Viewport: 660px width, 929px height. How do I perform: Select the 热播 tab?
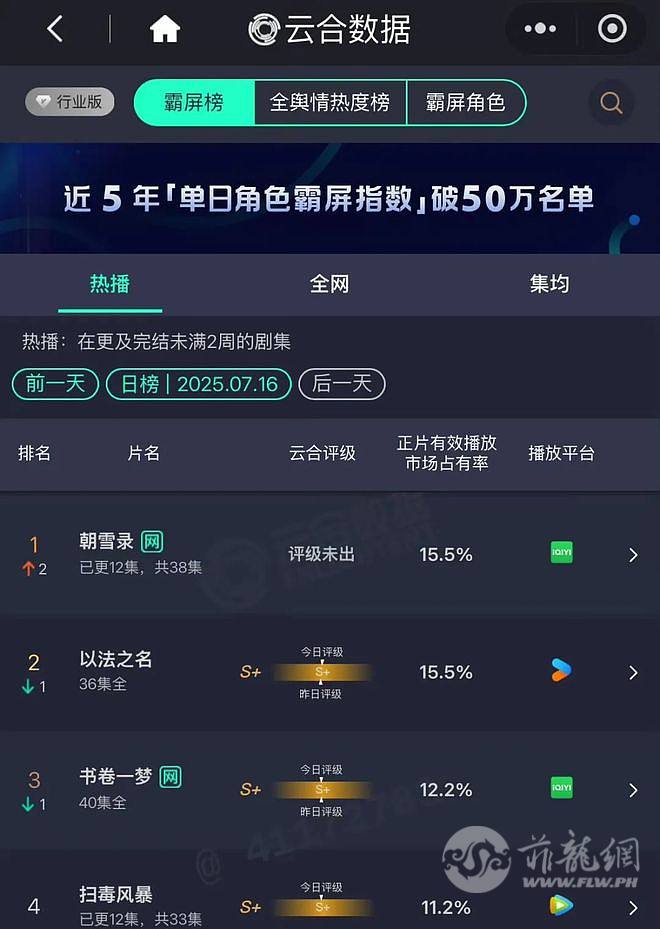tap(110, 284)
